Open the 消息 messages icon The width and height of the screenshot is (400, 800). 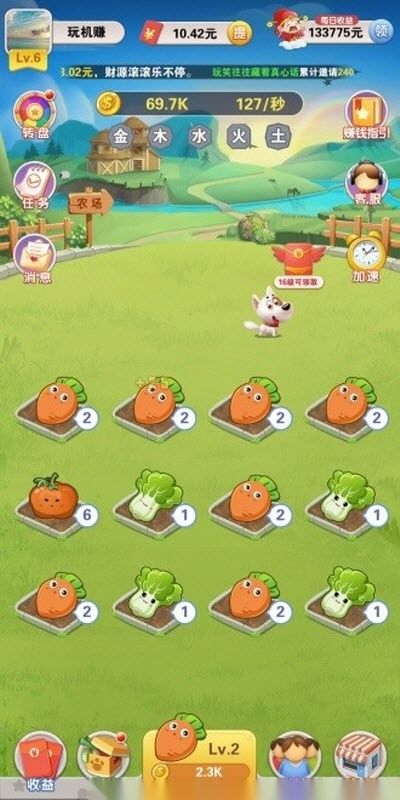35,259
